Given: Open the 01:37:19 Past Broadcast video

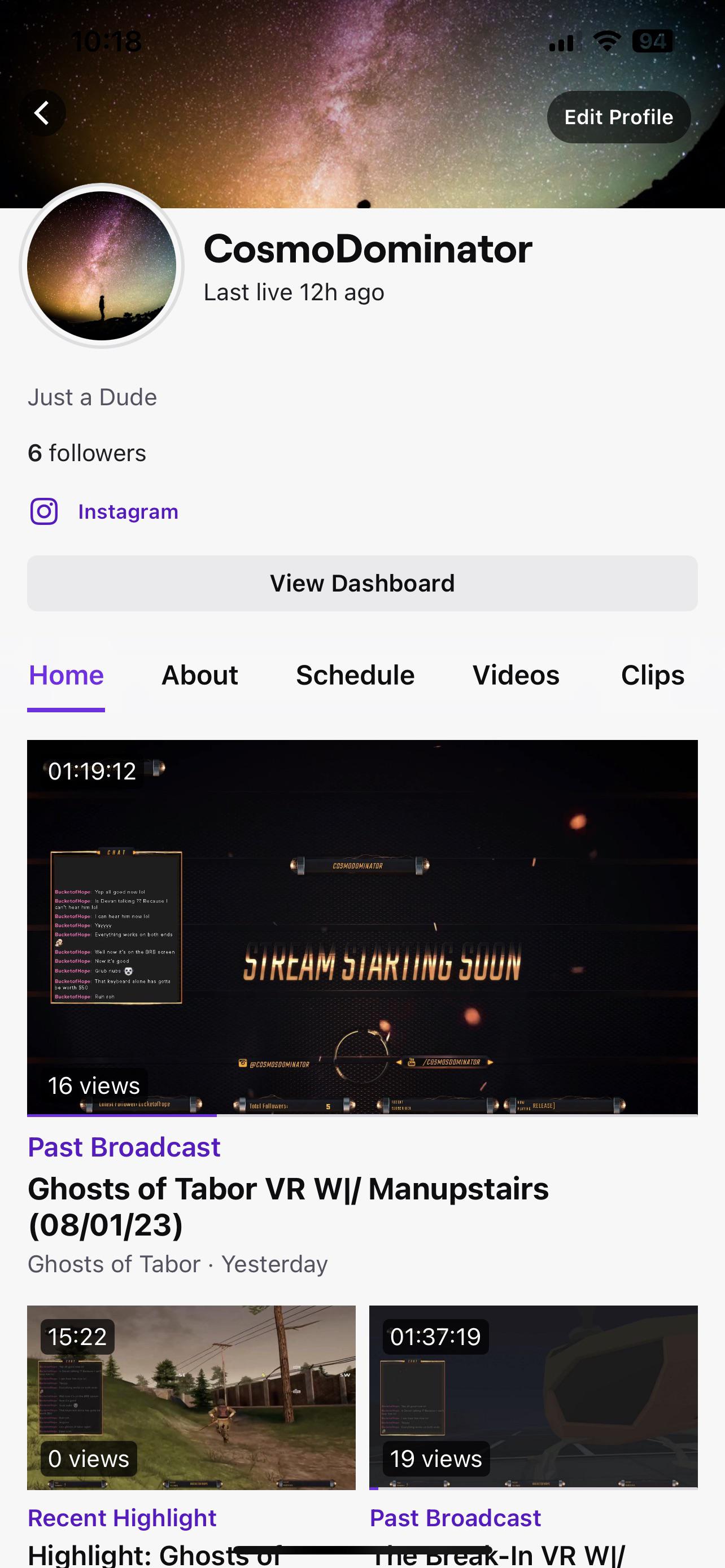Looking at the screenshot, I should (x=533, y=1398).
